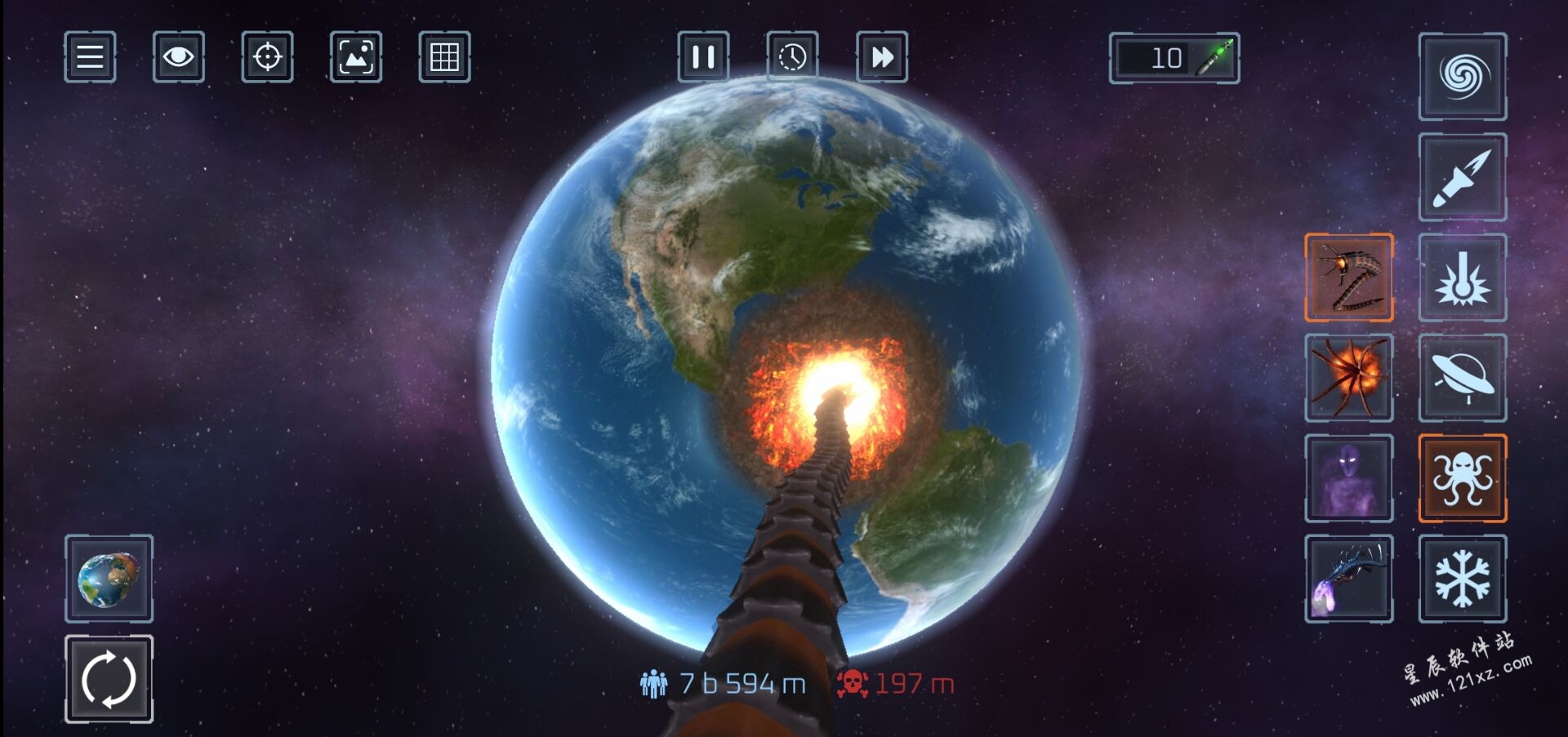Screen dimensions: 1568x737
Task: Tap the crosshair targeting icon
Action: 267,57
